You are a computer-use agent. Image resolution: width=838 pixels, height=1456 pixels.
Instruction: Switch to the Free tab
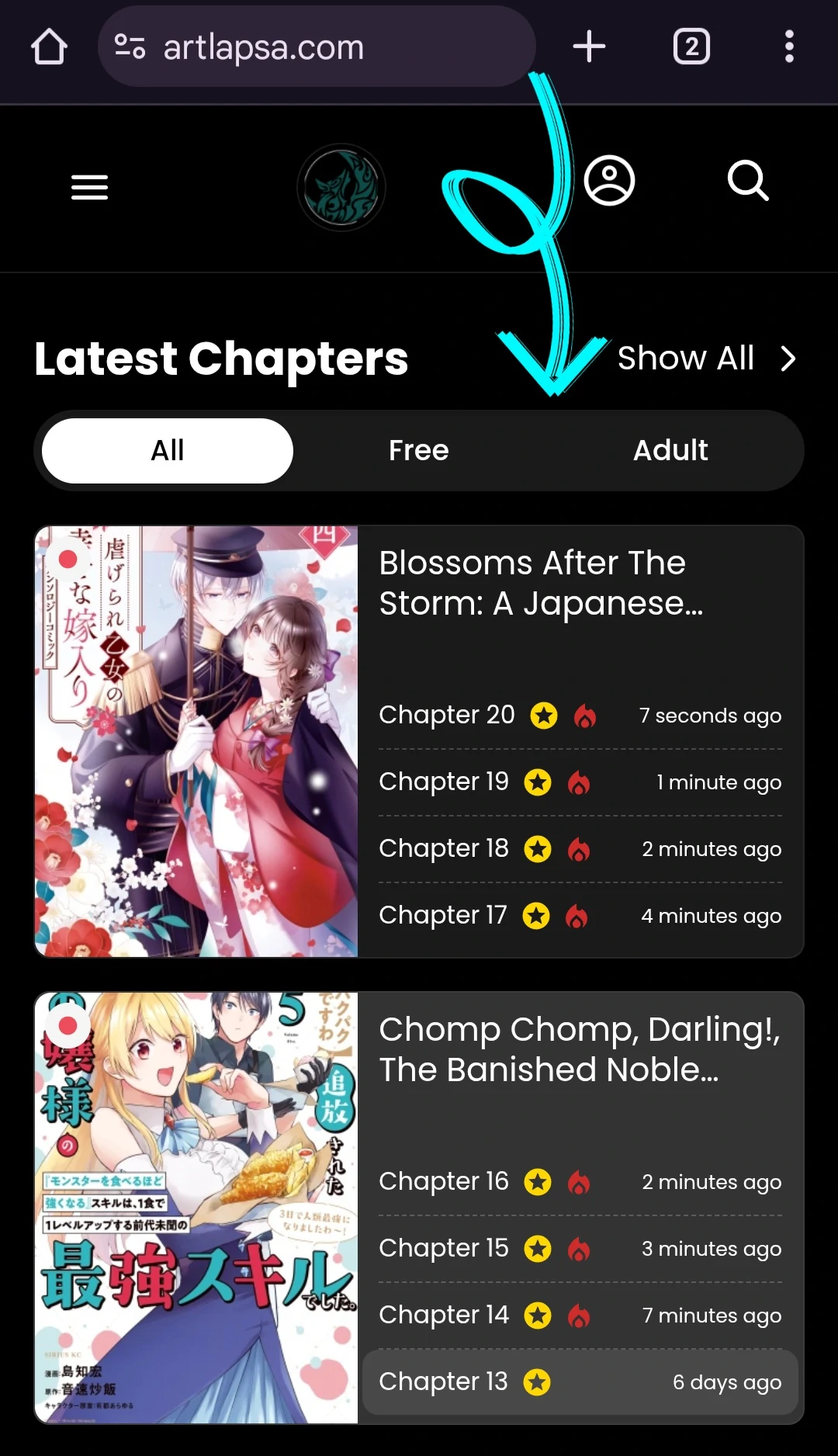coord(418,450)
